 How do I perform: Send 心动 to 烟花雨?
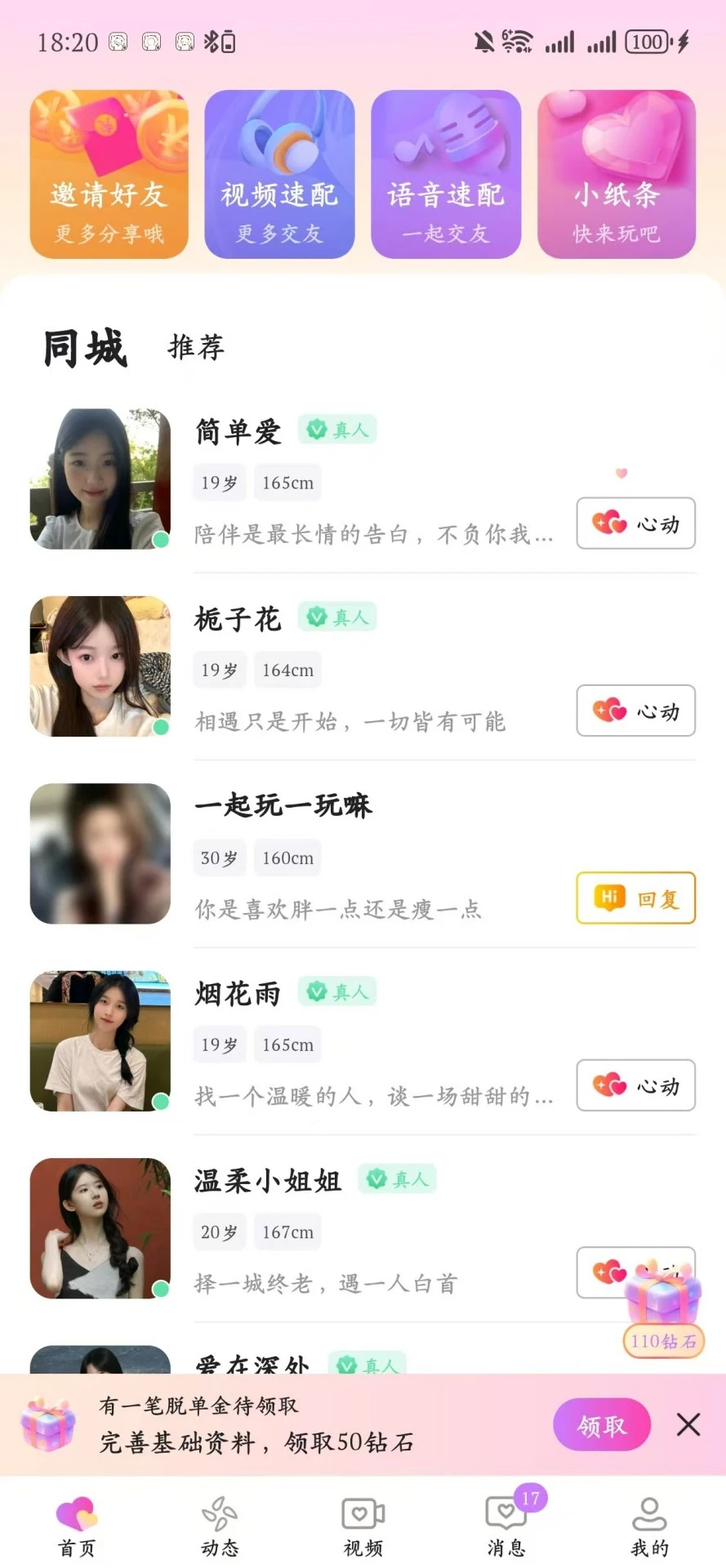coord(635,1085)
